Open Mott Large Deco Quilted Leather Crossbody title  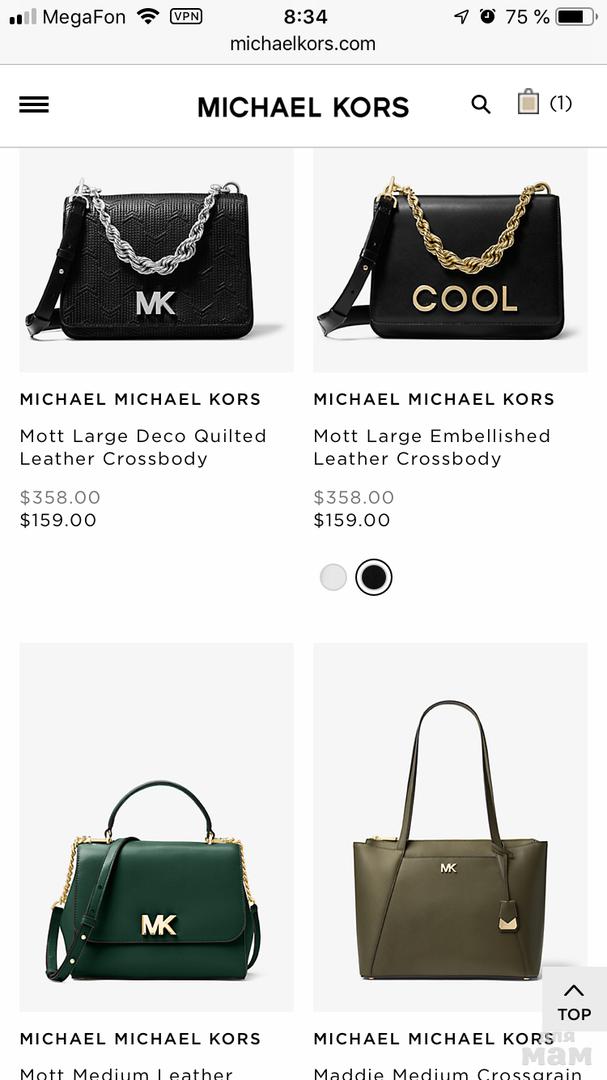(143, 447)
